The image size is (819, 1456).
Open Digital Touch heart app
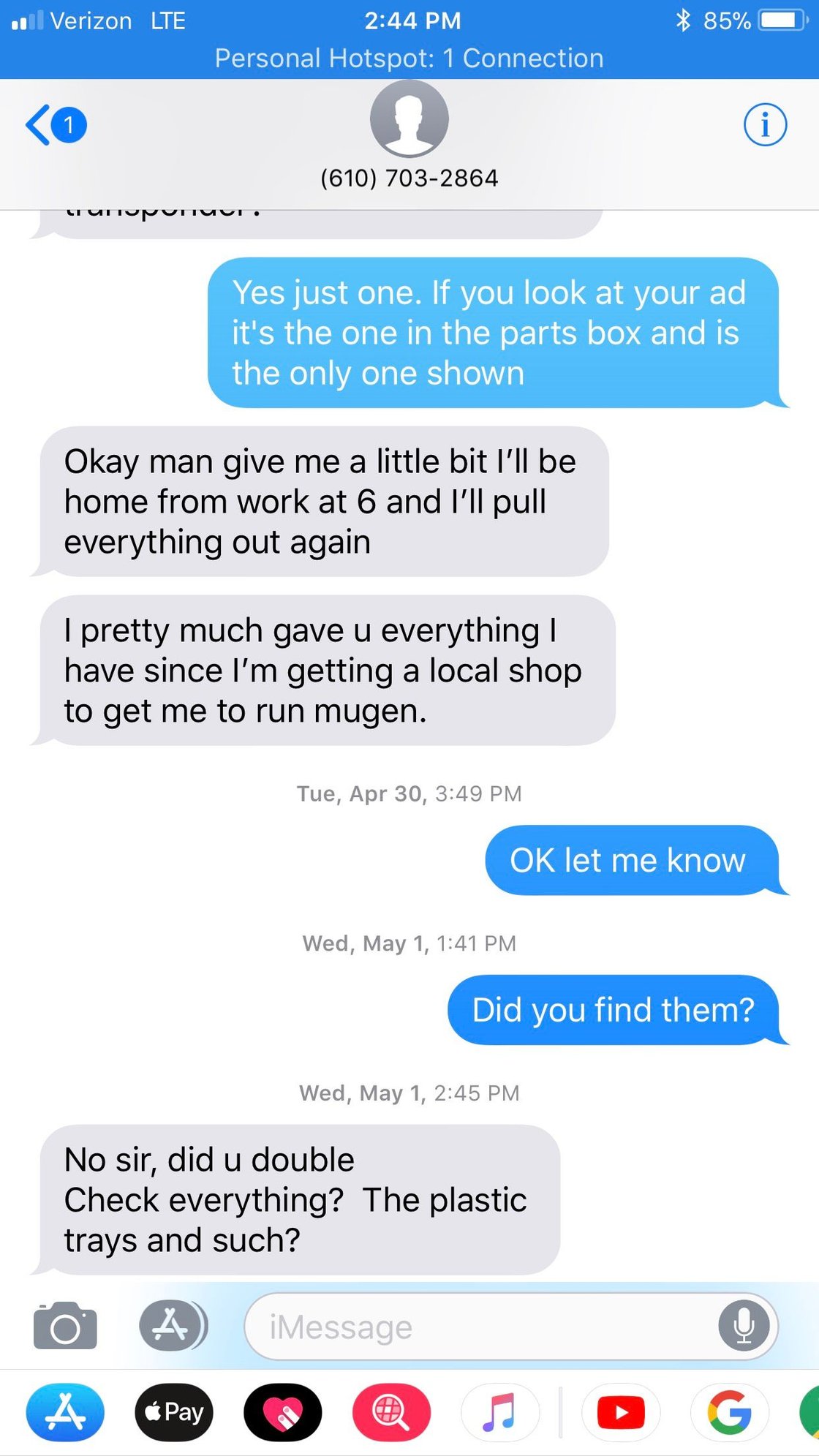(x=283, y=1412)
